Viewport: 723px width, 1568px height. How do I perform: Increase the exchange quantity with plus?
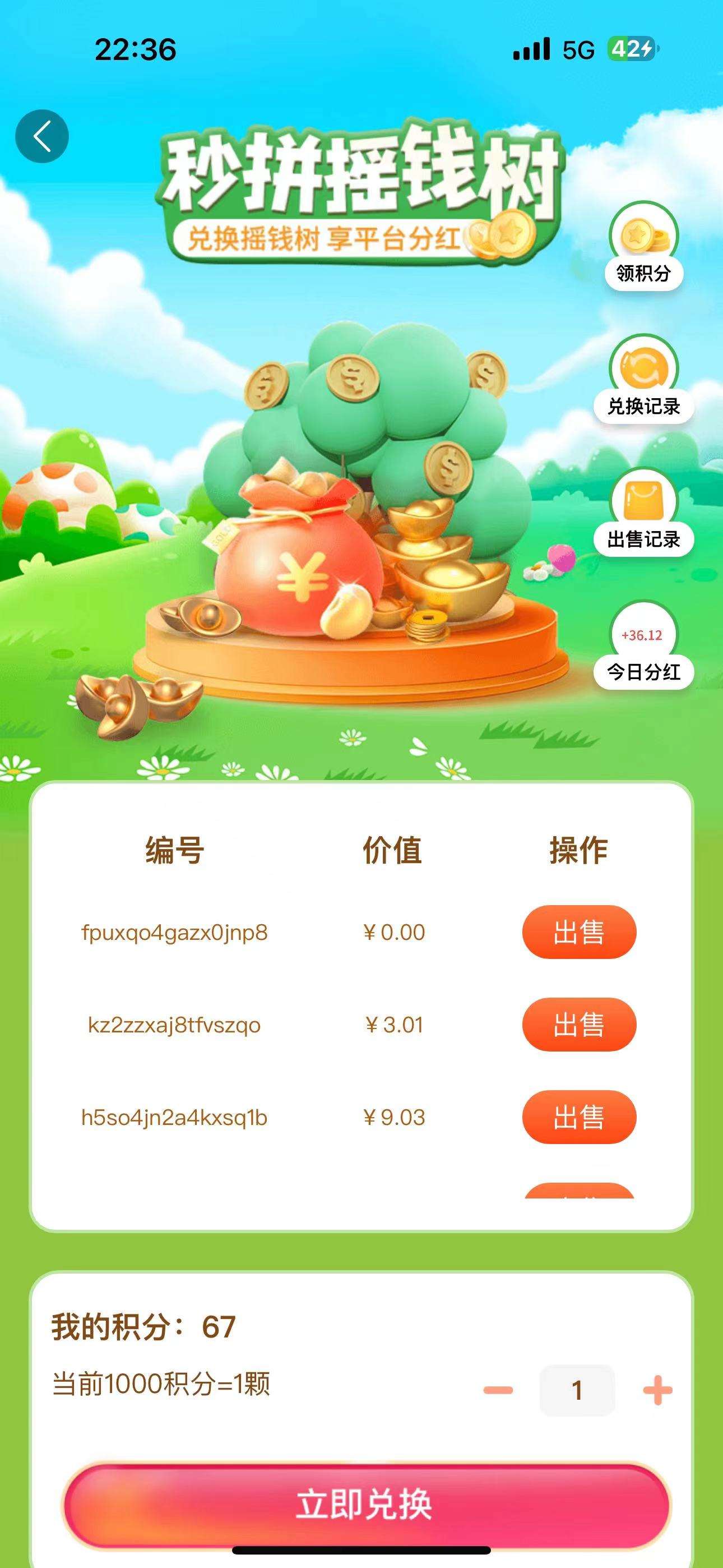click(657, 1390)
